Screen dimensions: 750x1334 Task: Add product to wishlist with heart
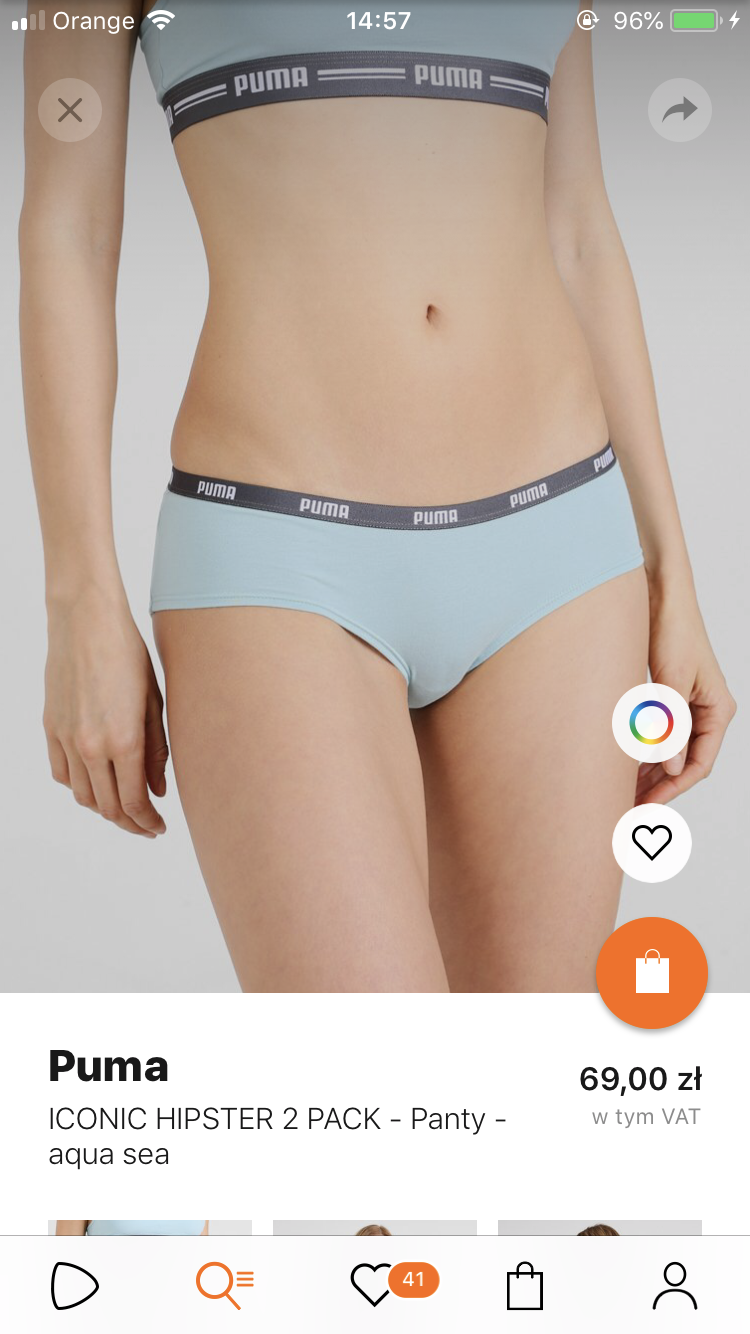pyautogui.click(x=651, y=843)
